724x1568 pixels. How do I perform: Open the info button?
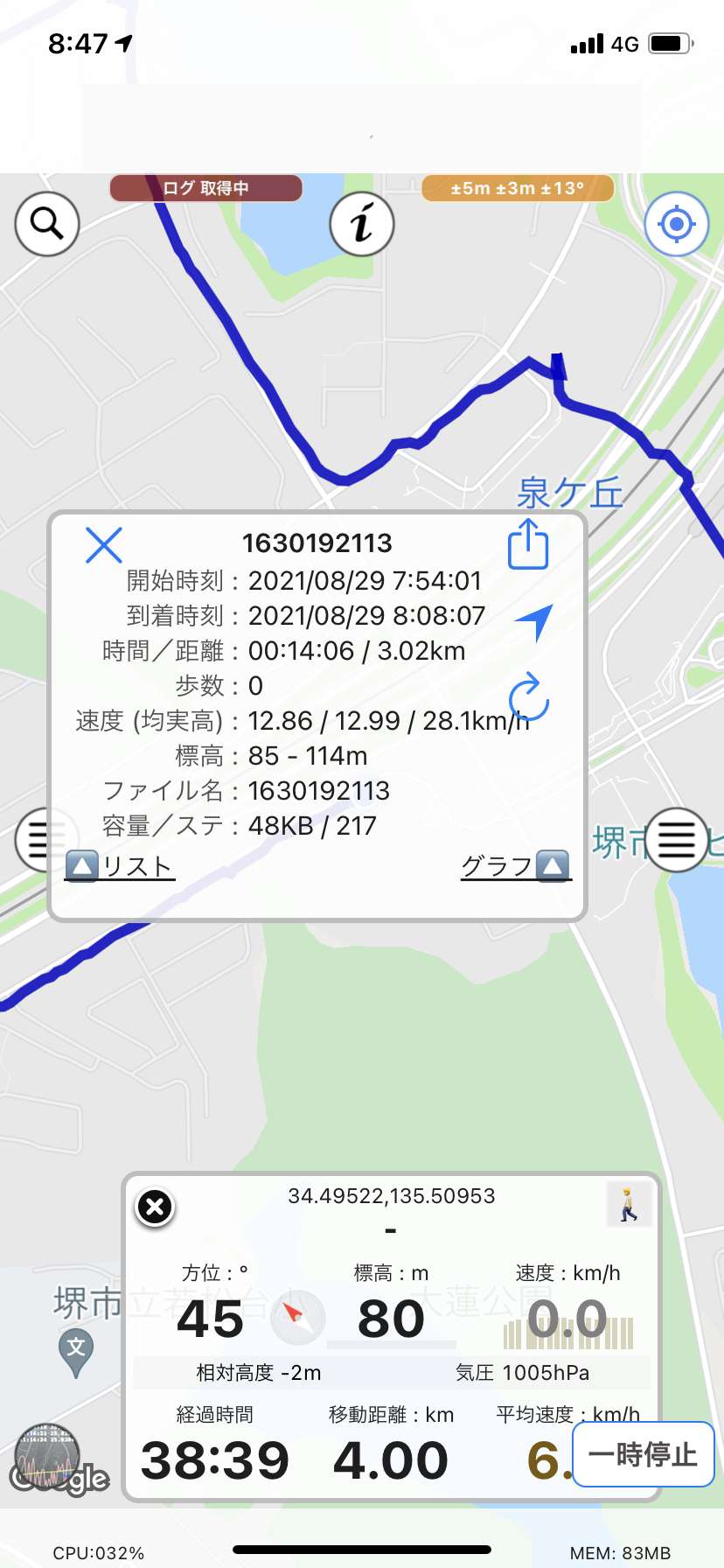coord(362,224)
